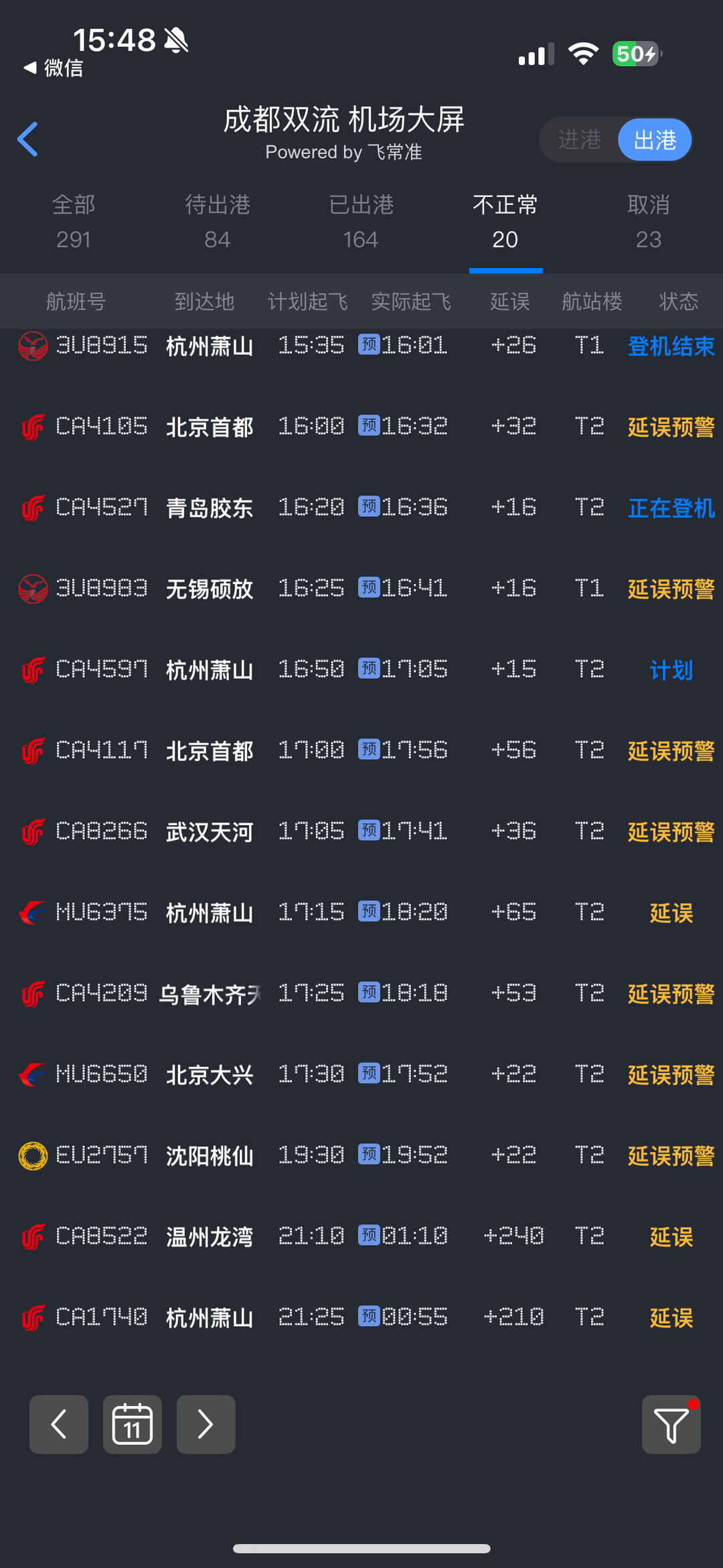723x1568 pixels.
Task: Select the 出港 departures segment
Action: pos(654,139)
